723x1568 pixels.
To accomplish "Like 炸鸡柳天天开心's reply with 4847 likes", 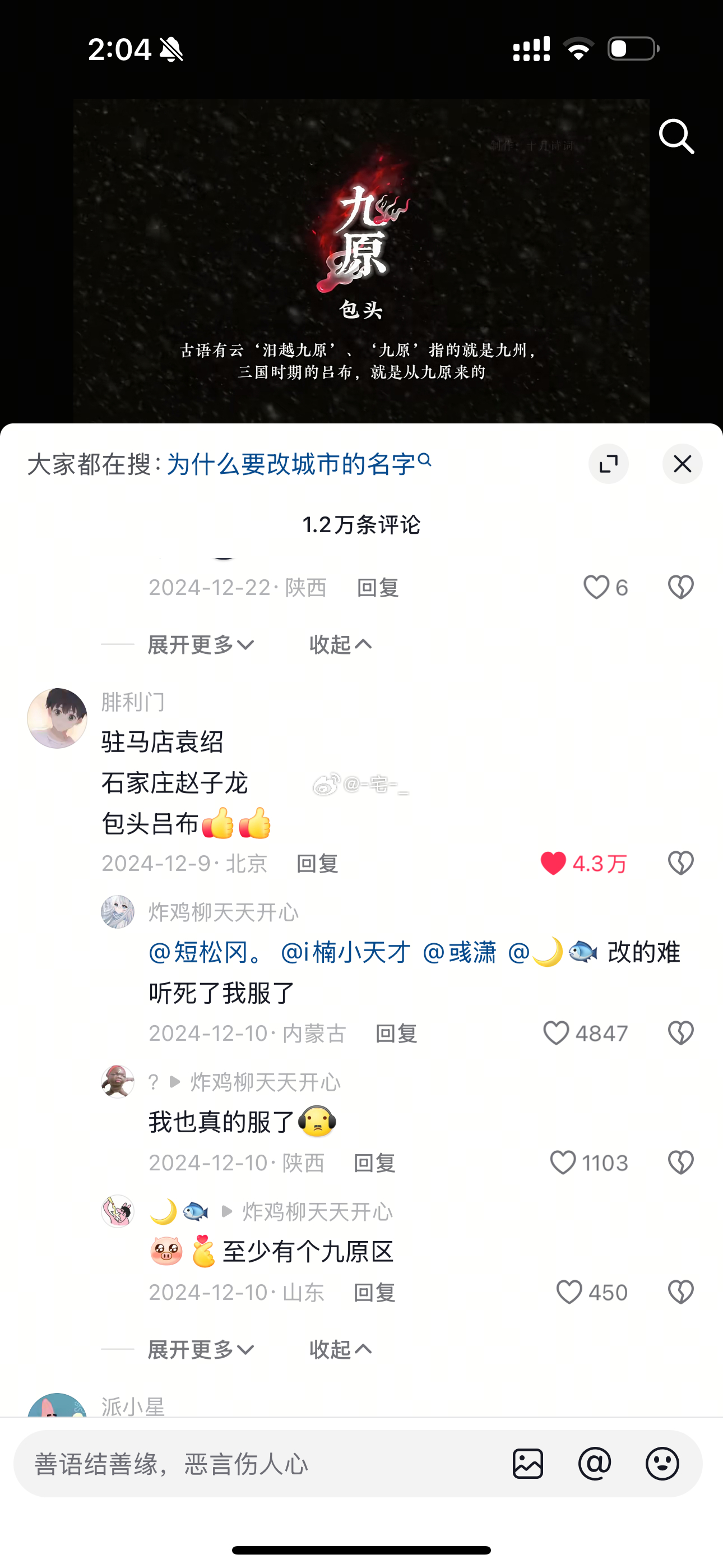I will (555, 1033).
